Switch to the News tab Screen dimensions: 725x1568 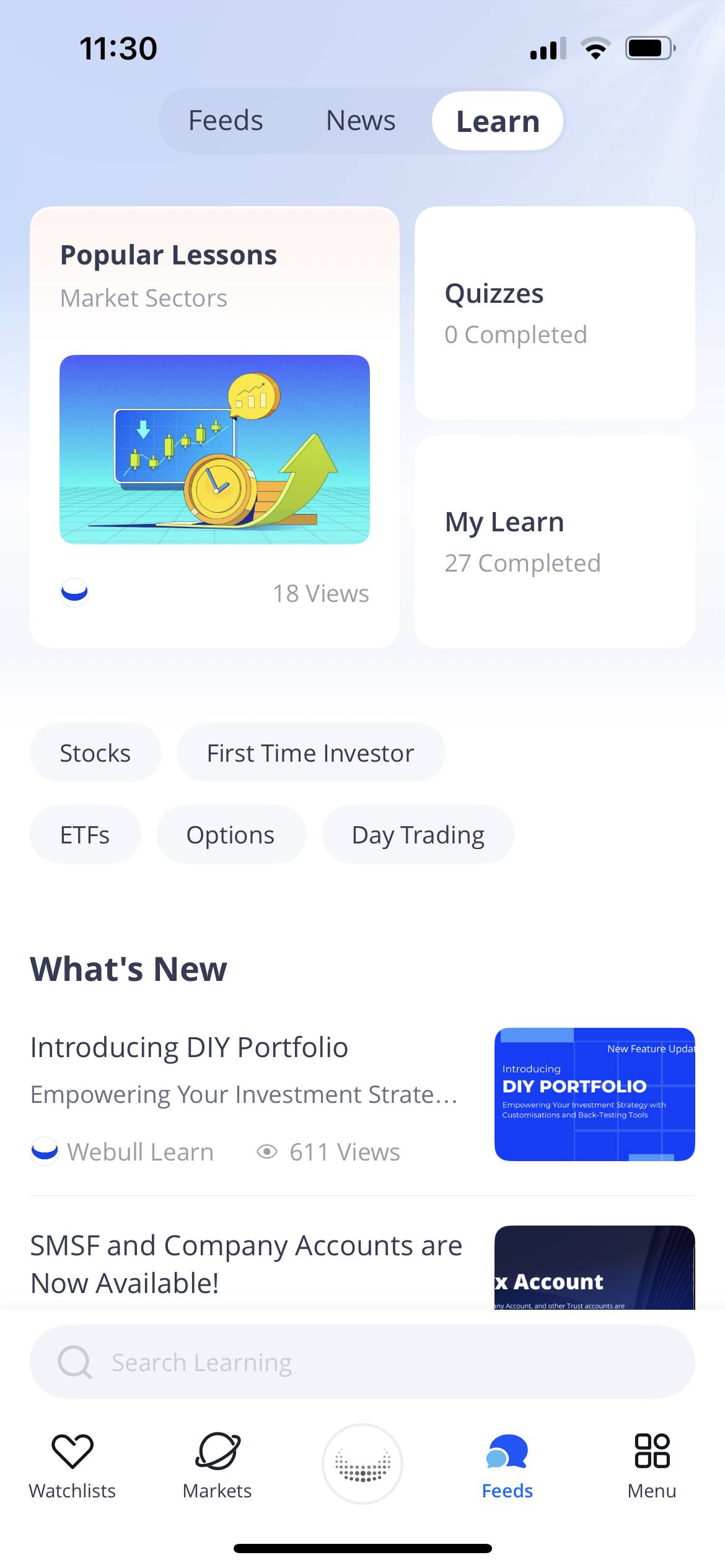point(361,121)
